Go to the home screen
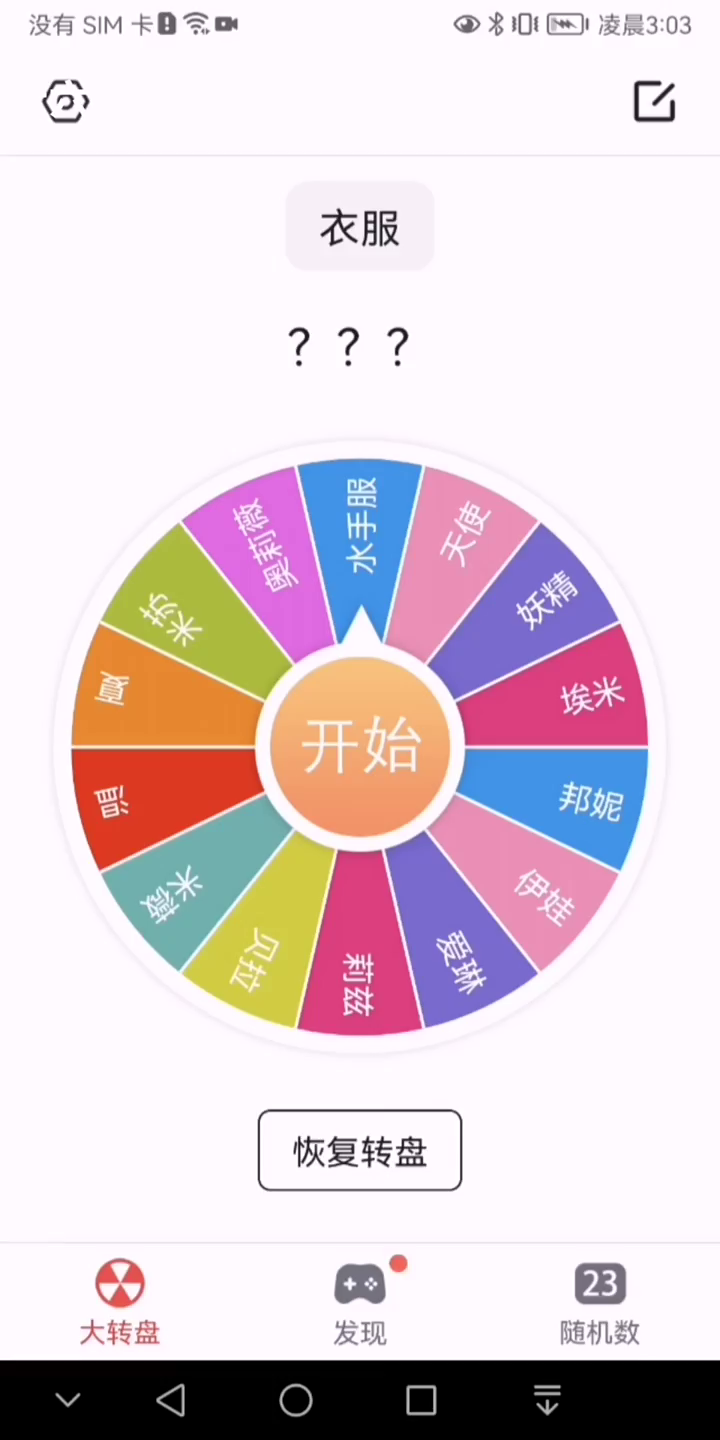 296,1400
